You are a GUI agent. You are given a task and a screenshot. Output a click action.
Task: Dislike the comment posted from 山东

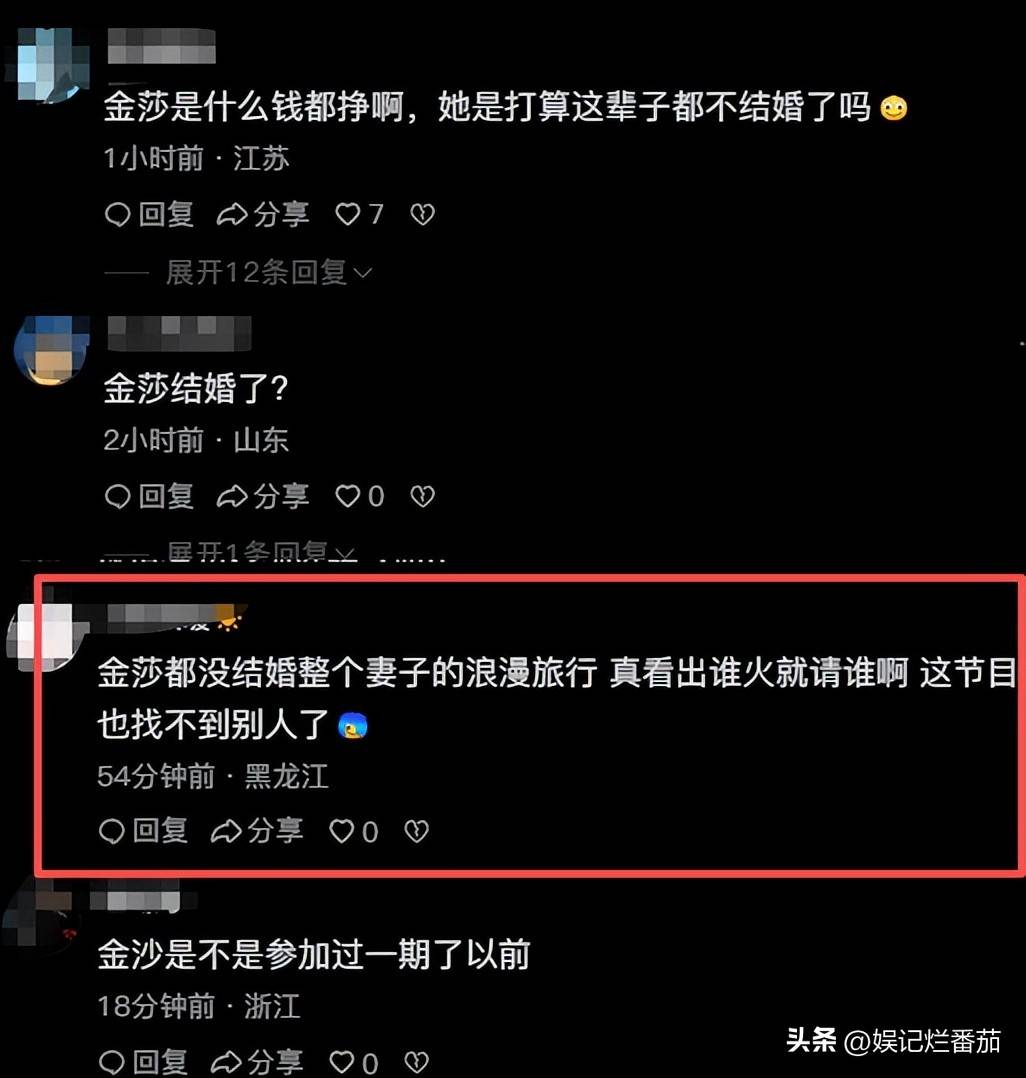click(x=423, y=496)
